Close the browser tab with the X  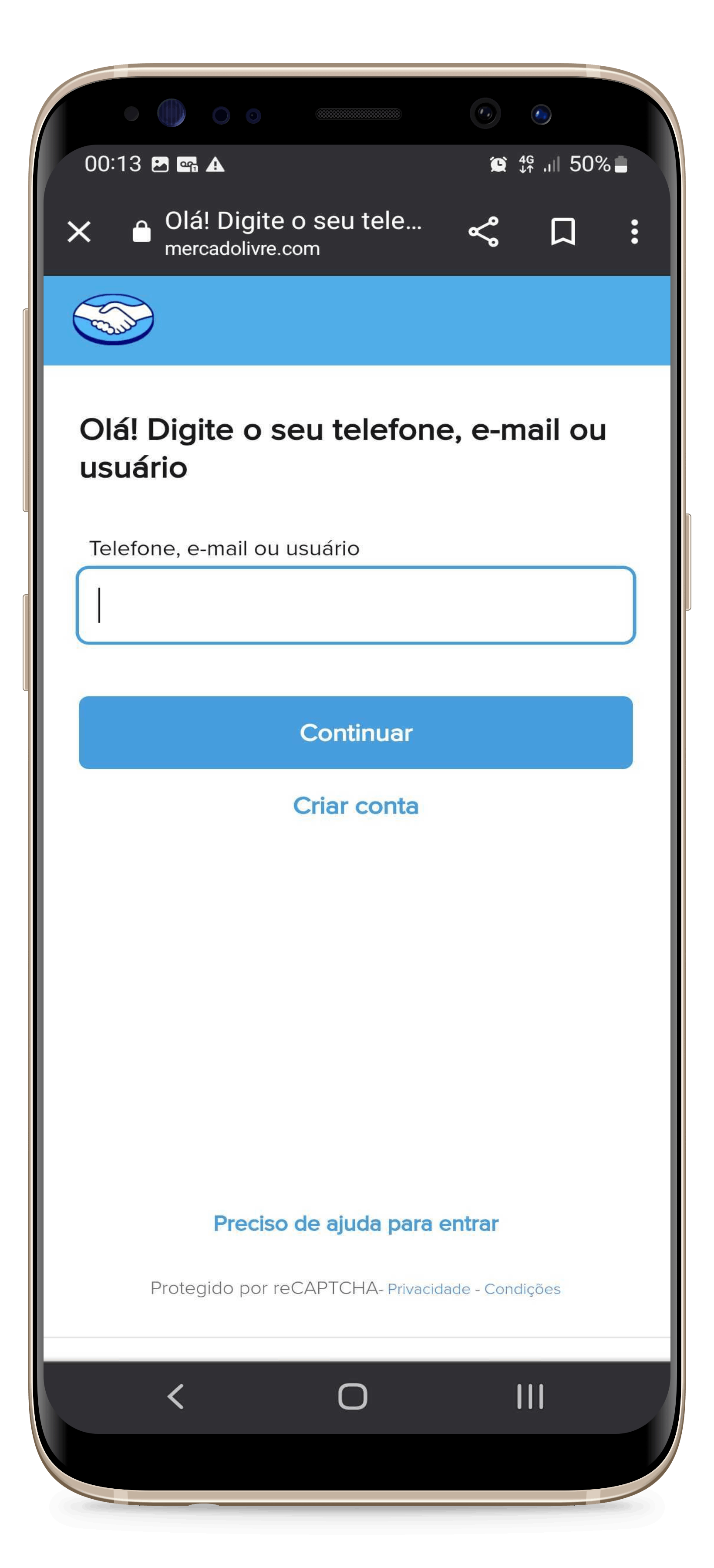click(79, 232)
